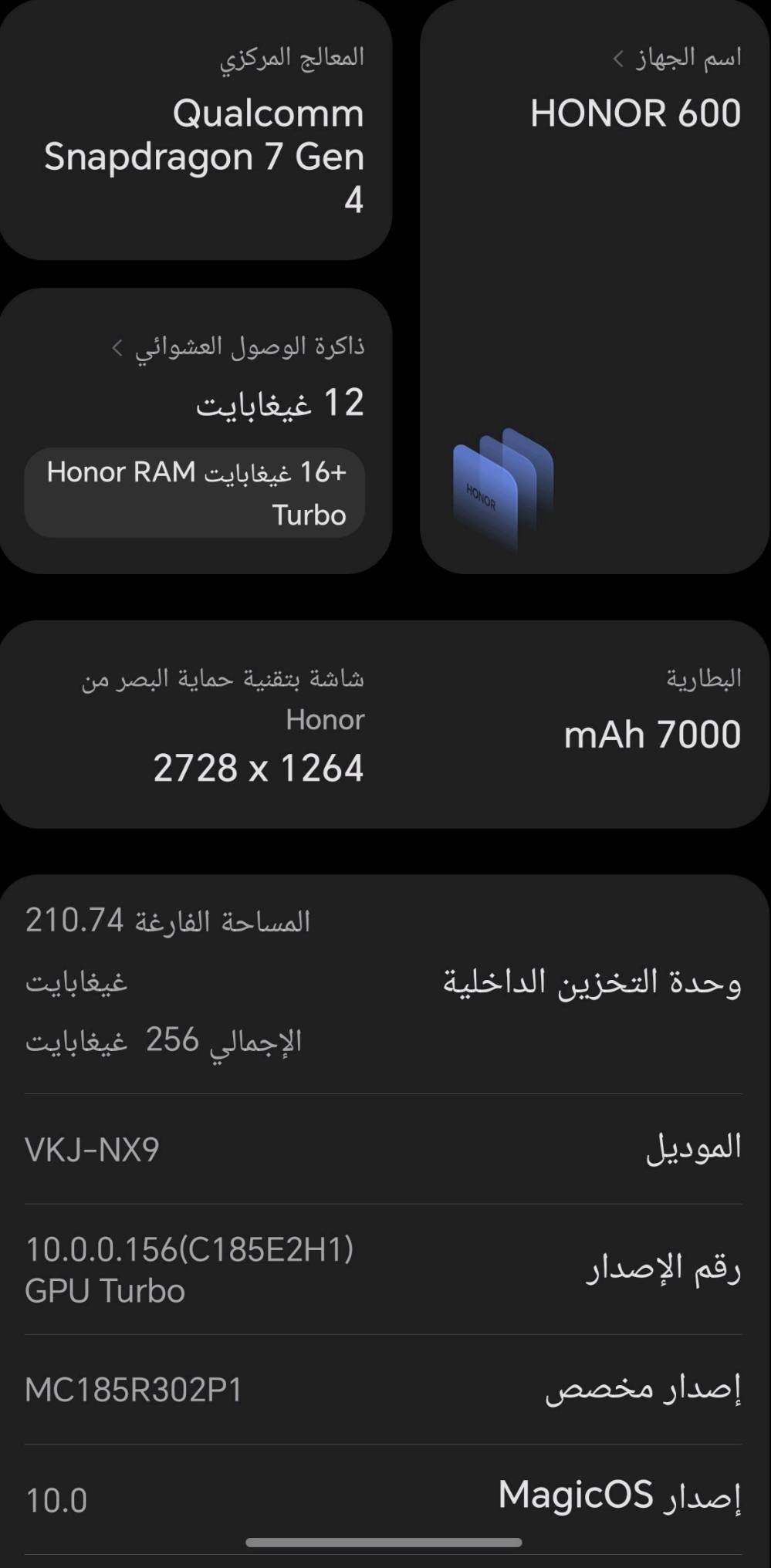
Task: Tap the Honor RAM Turbo chip
Action: tap(195, 493)
